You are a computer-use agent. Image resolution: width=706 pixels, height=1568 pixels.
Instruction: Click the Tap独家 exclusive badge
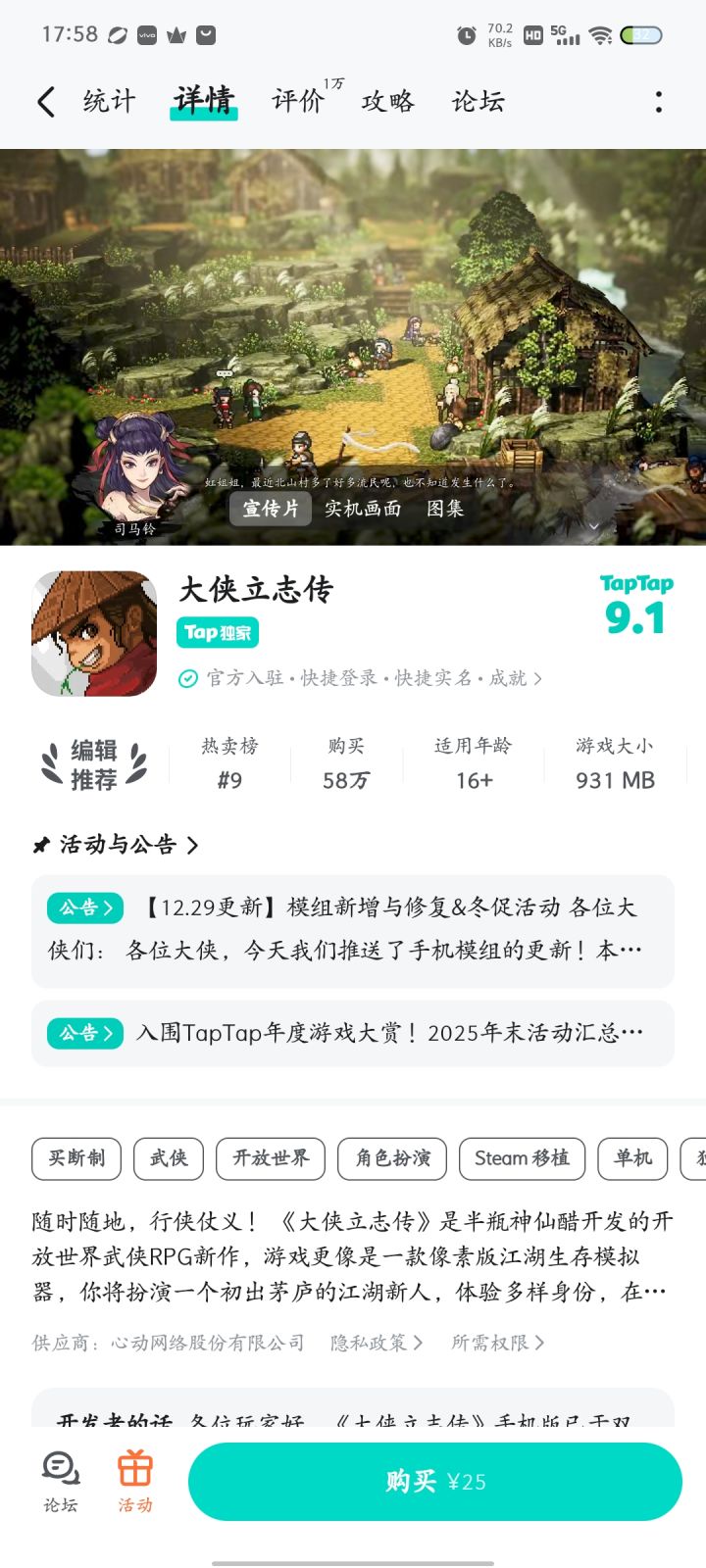pos(217,633)
